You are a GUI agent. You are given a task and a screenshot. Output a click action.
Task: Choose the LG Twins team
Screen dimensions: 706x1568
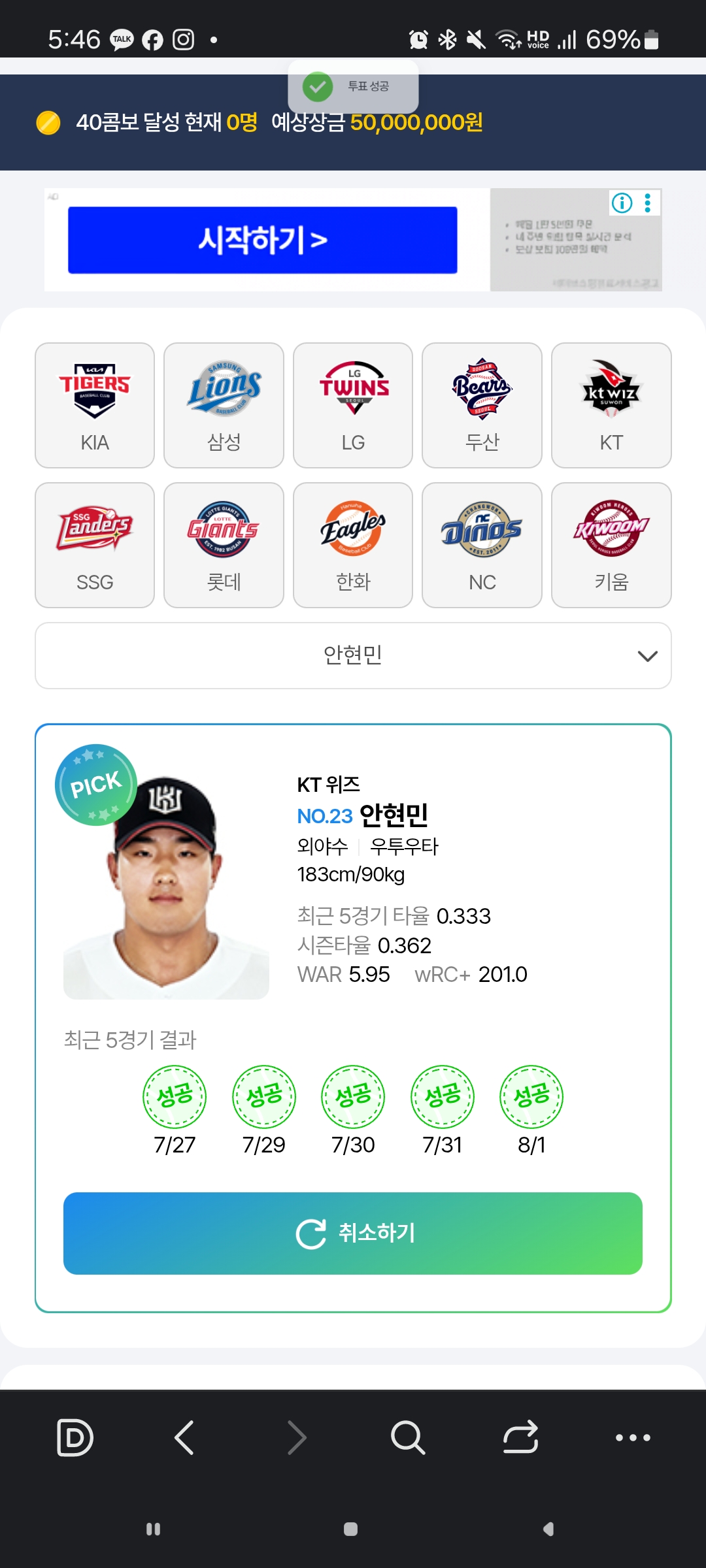353,405
